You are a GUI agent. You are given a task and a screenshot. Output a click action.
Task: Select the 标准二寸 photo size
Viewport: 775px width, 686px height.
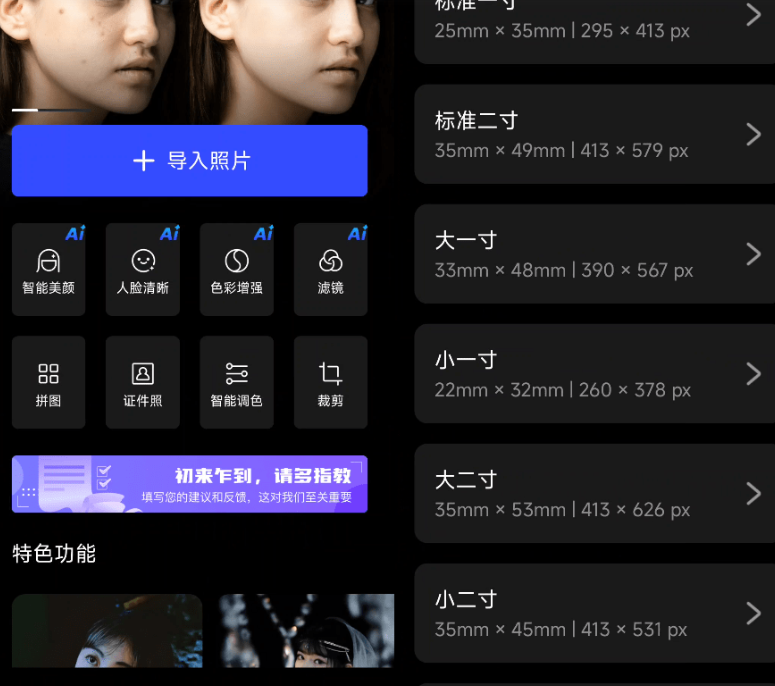pyautogui.click(x=594, y=134)
